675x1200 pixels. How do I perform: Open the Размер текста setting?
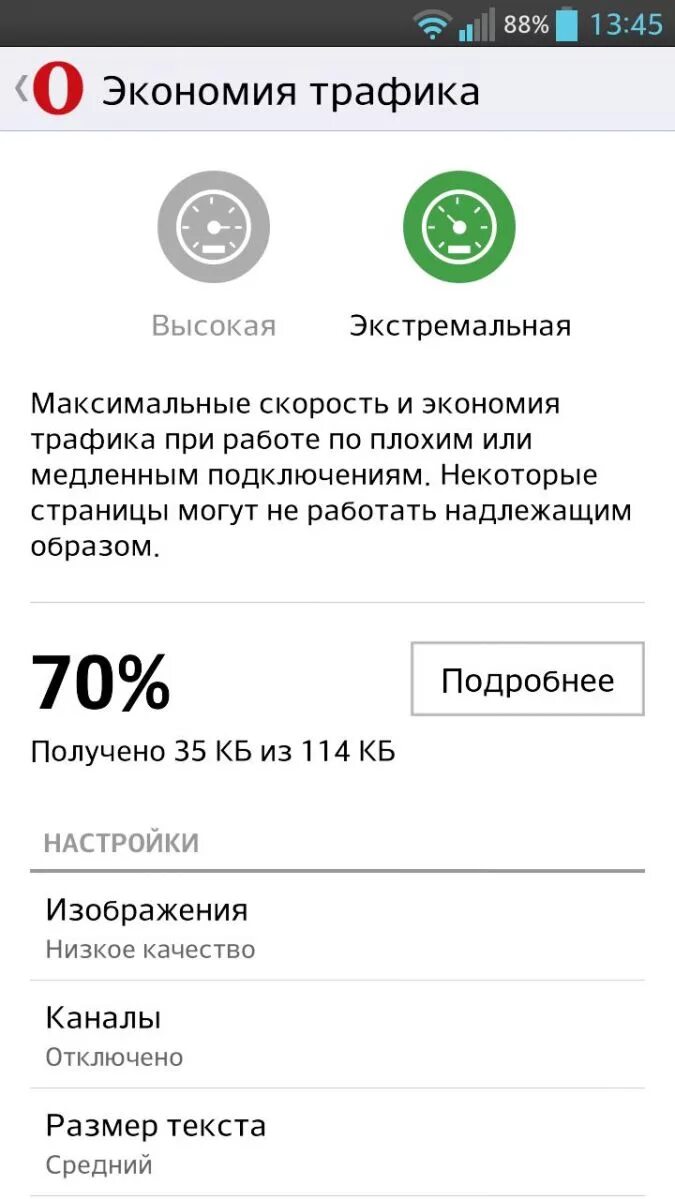pos(337,1143)
